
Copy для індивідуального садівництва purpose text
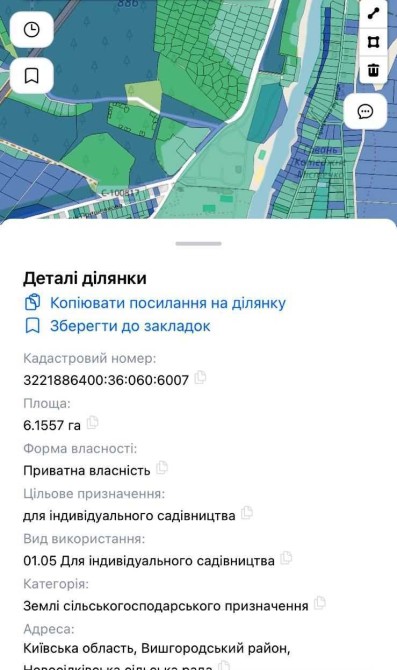tap(247, 513)
